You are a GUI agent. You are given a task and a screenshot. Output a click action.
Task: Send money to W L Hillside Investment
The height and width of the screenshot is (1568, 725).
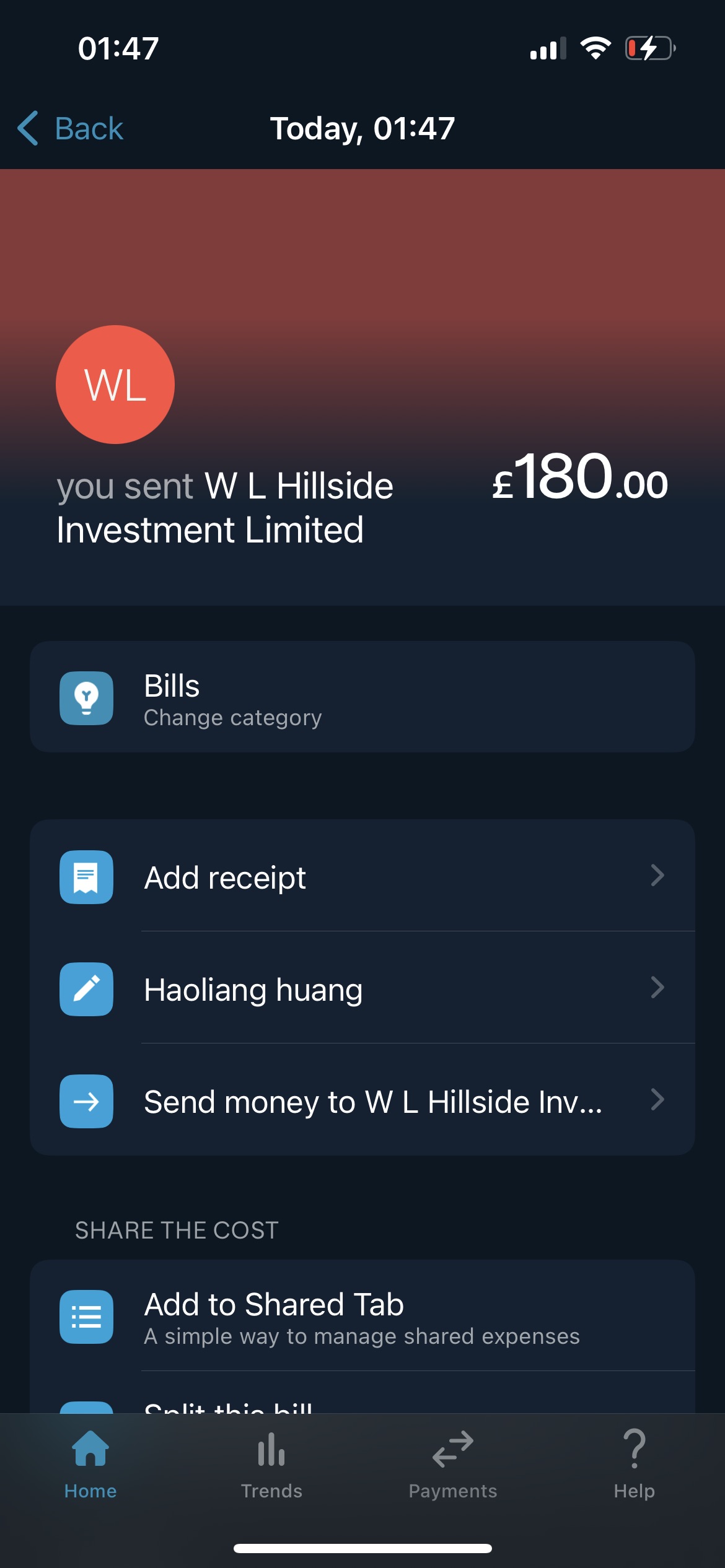point(362,1101)
